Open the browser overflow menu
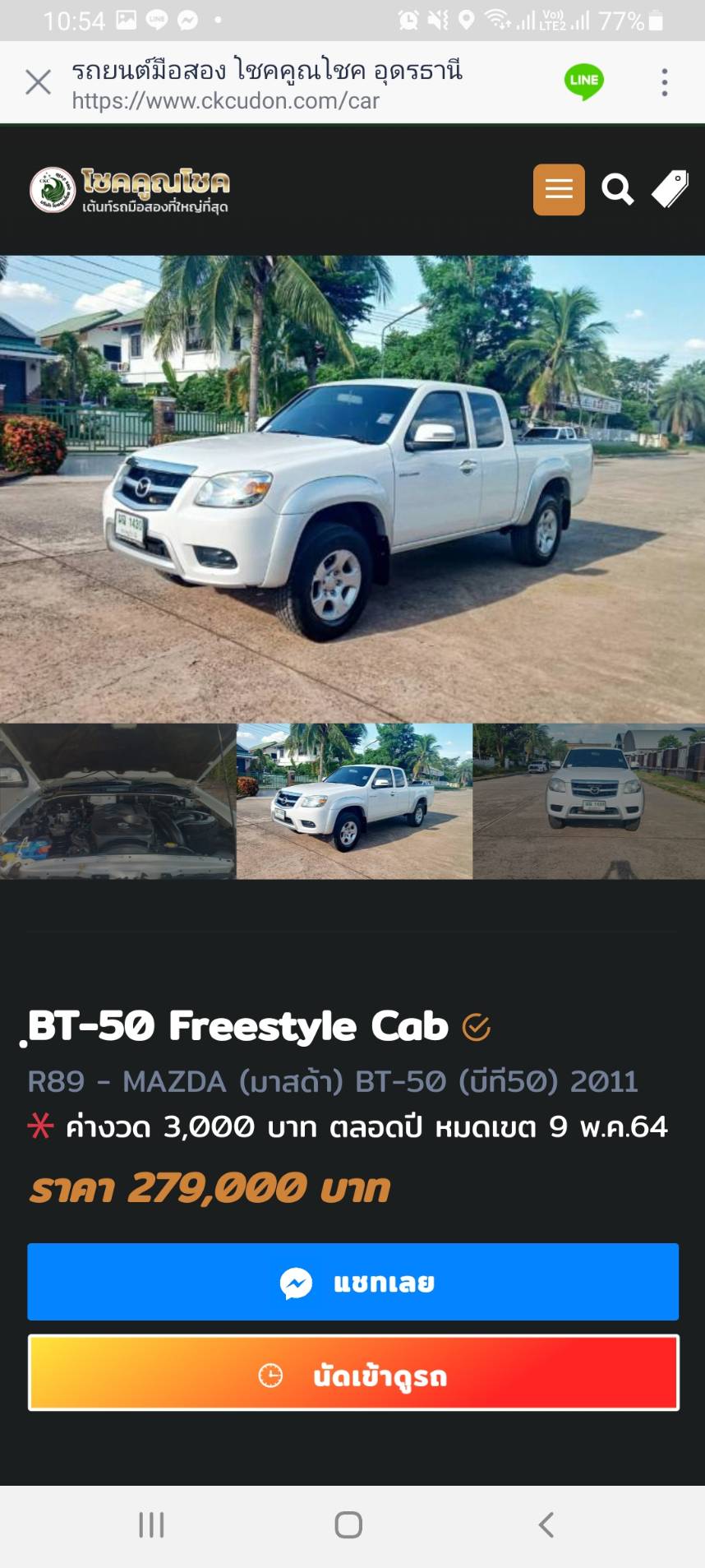The width and height of the screenshot is (705, 1568). (665, 82)
